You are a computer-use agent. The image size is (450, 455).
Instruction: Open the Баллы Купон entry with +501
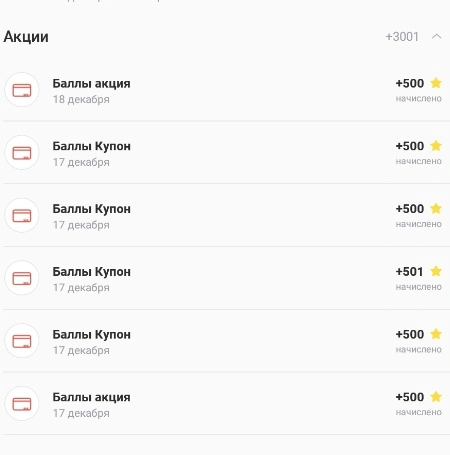pyautogui.click(x=225, y=278)
